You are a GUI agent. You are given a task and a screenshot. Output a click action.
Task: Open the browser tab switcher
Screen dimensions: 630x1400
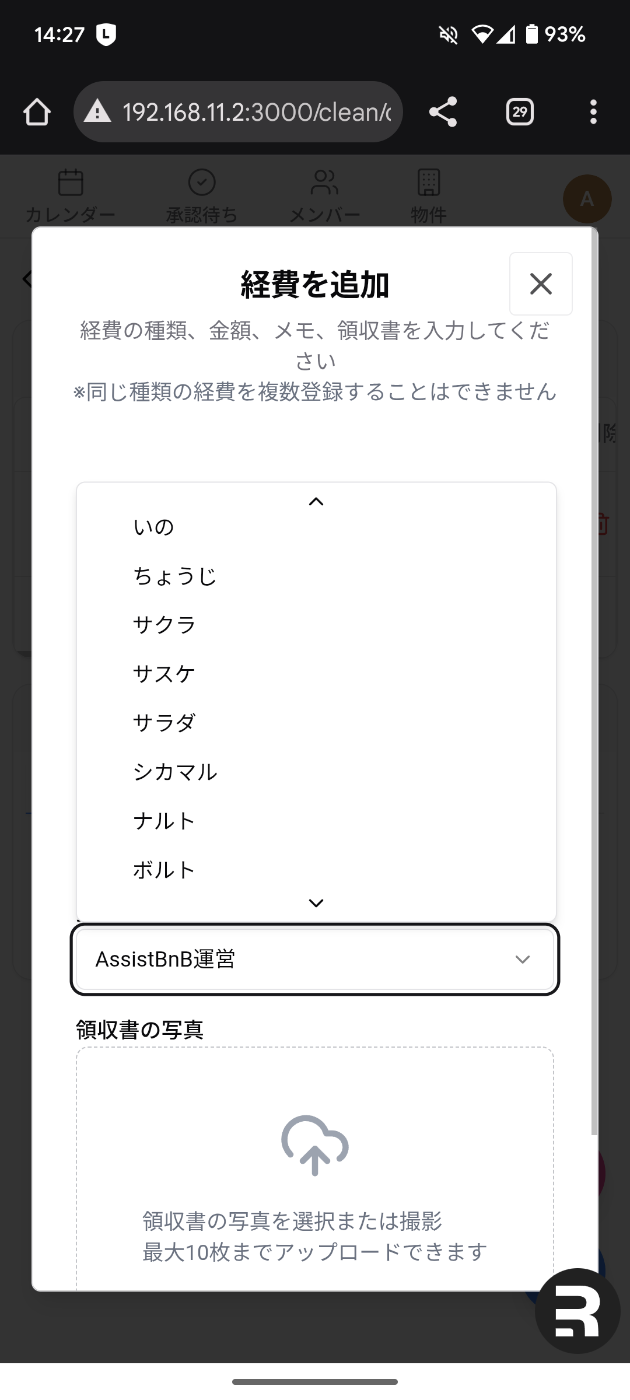[x=520, y=112]
